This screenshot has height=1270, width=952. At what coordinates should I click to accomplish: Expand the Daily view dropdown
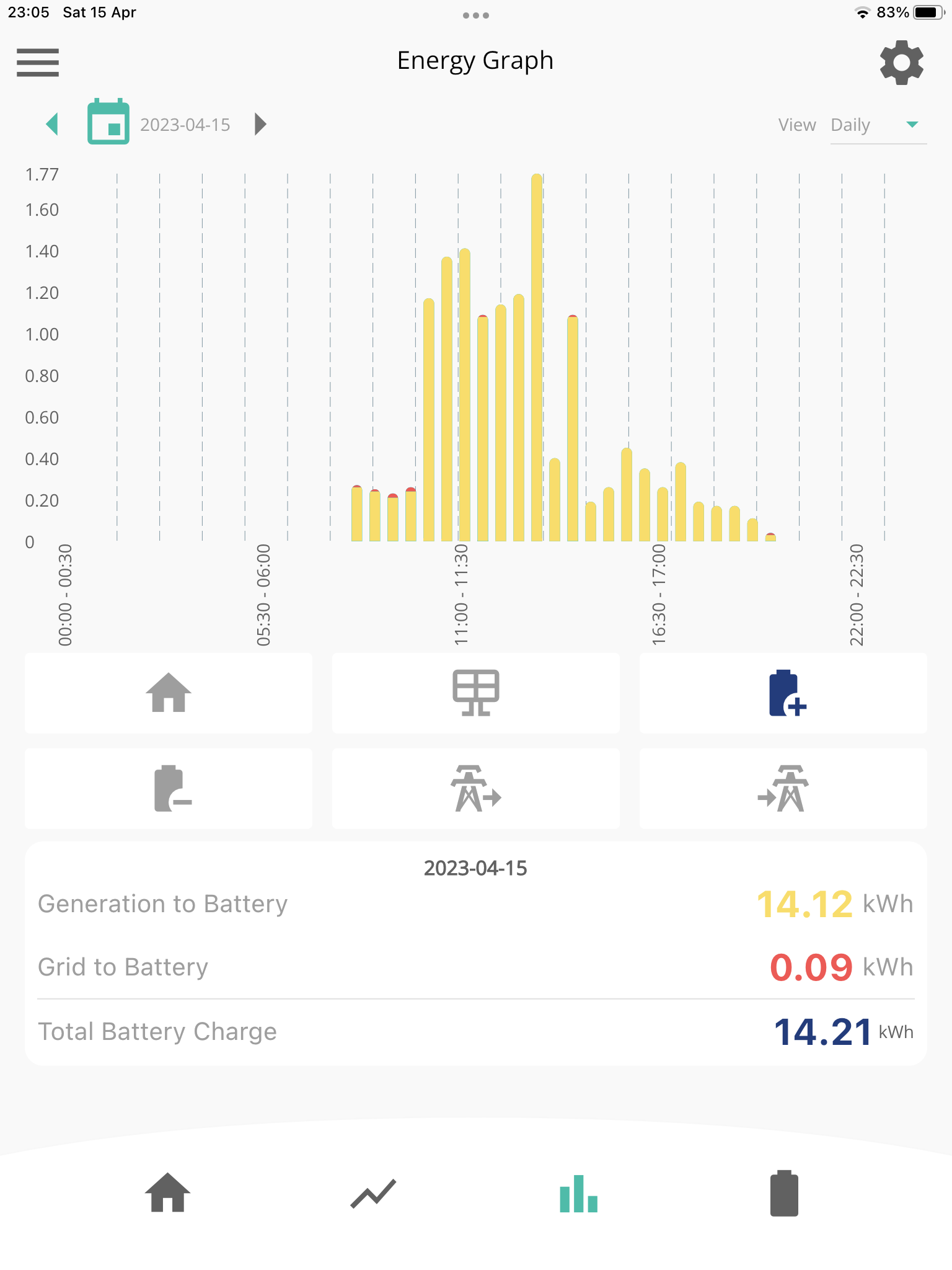878,125
